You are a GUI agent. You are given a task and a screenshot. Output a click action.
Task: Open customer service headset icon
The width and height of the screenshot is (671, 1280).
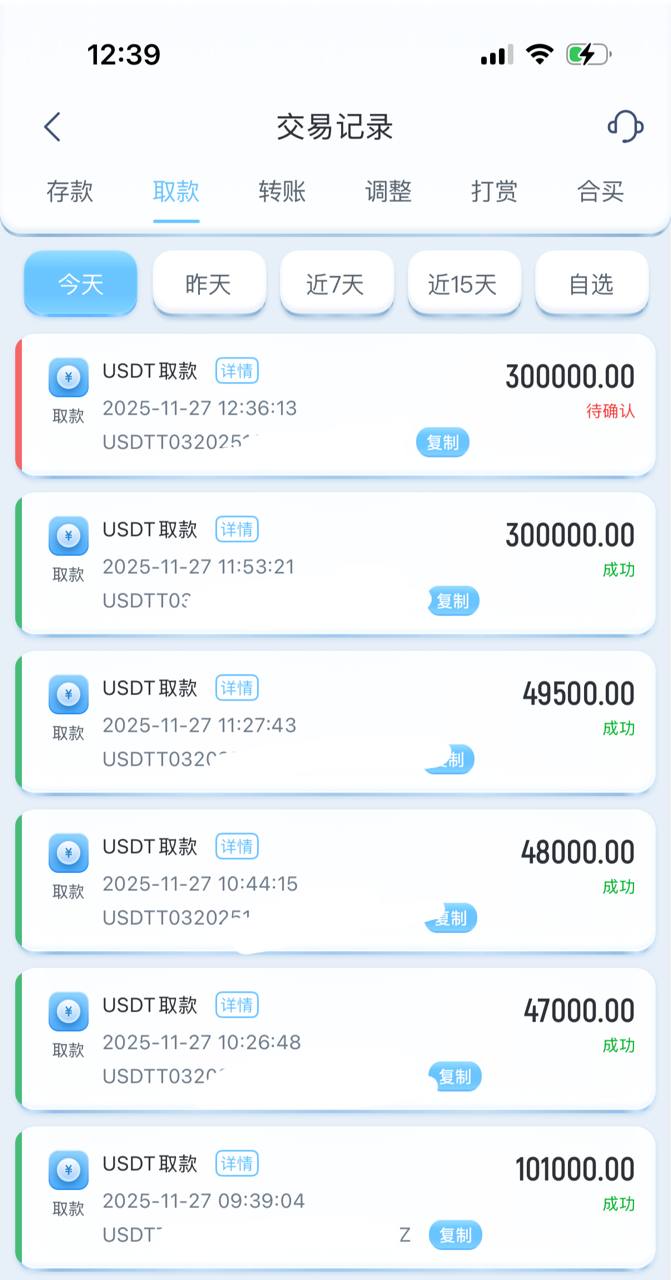click(625, 127)
